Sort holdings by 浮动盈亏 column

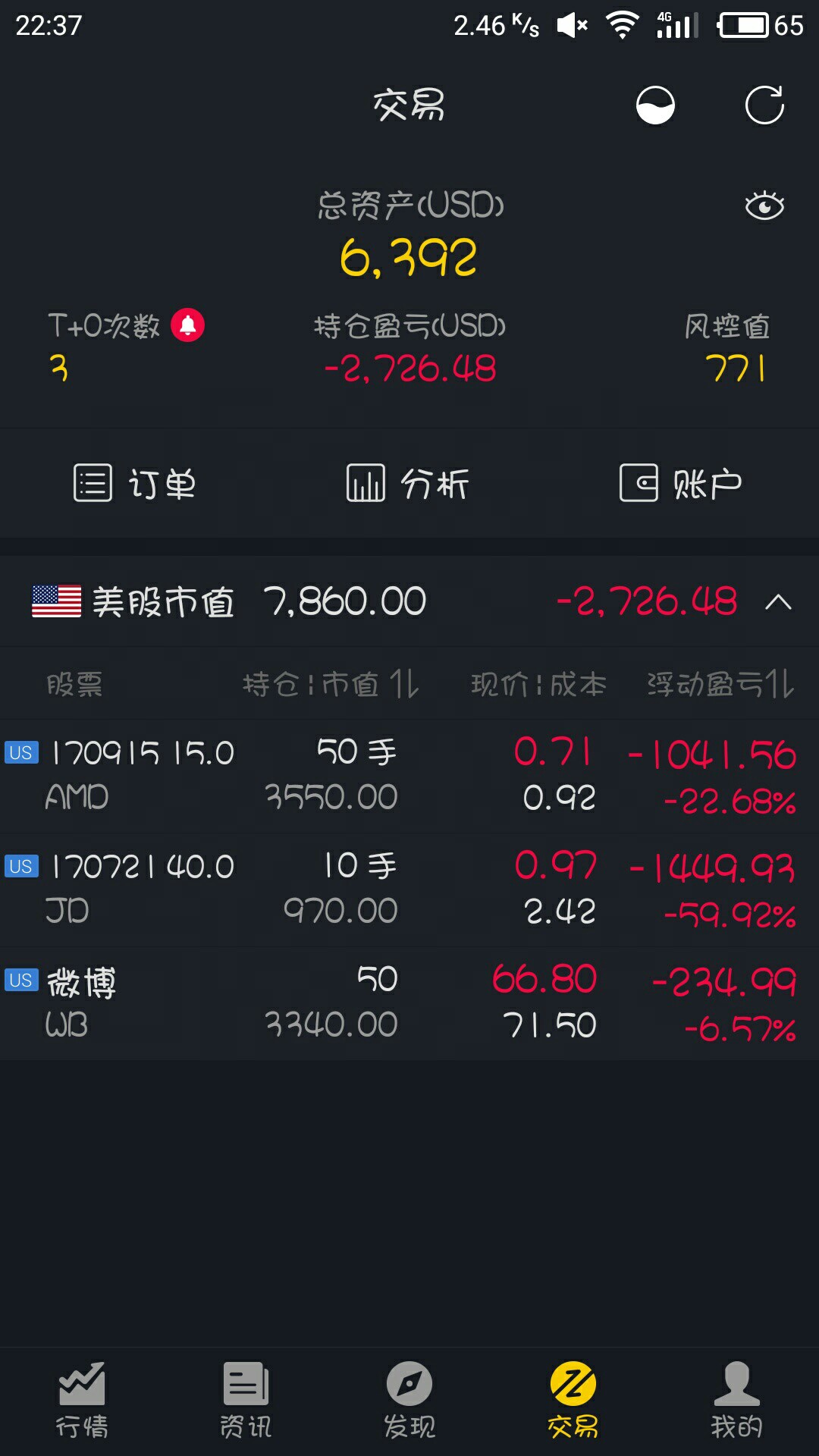[719, 684]
